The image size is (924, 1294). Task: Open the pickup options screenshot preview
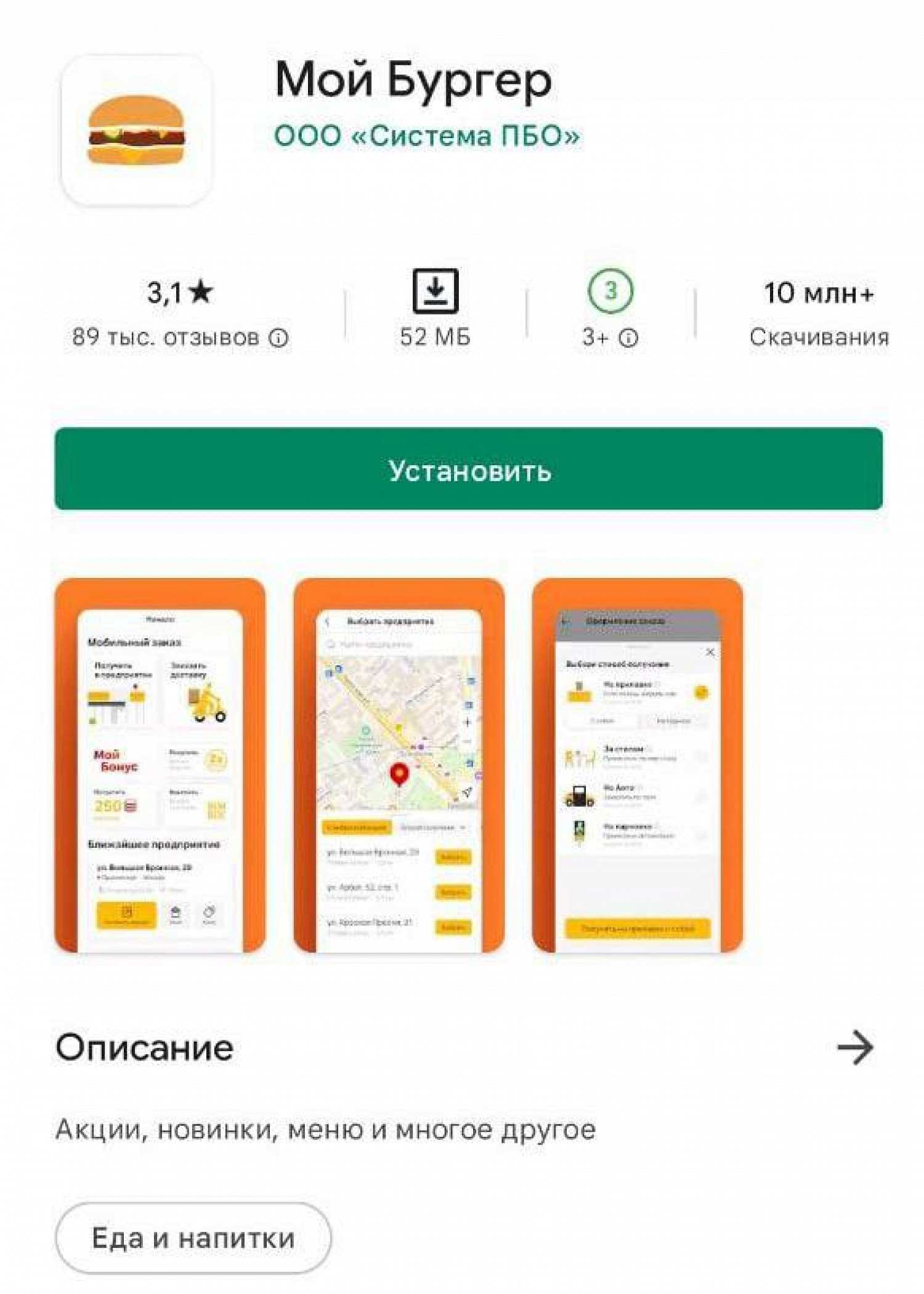(x=637, y=765)
